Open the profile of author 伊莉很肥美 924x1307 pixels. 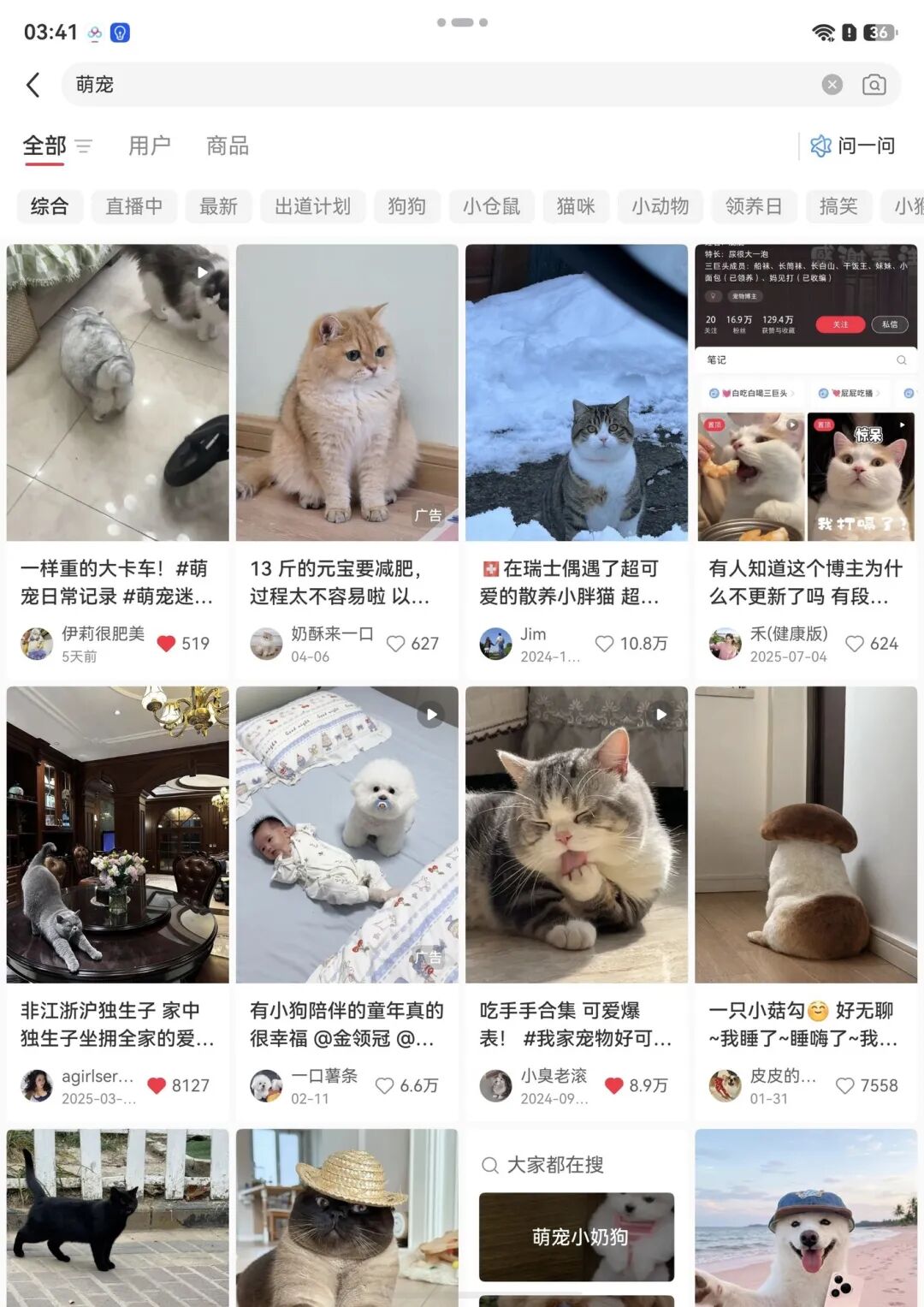point(103,634)
